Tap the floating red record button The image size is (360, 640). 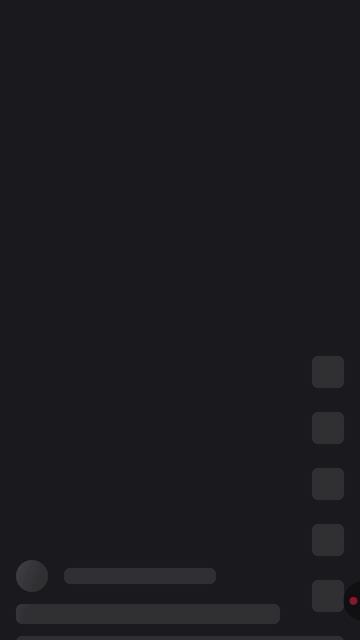tap(353, 601)
